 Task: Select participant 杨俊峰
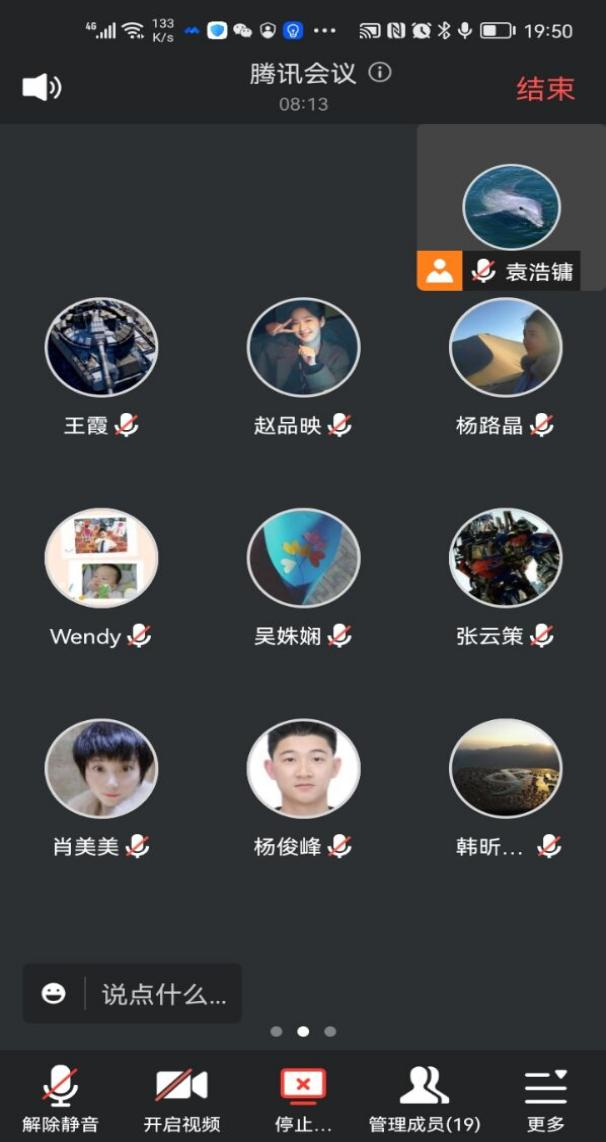(x=303, y=768)
